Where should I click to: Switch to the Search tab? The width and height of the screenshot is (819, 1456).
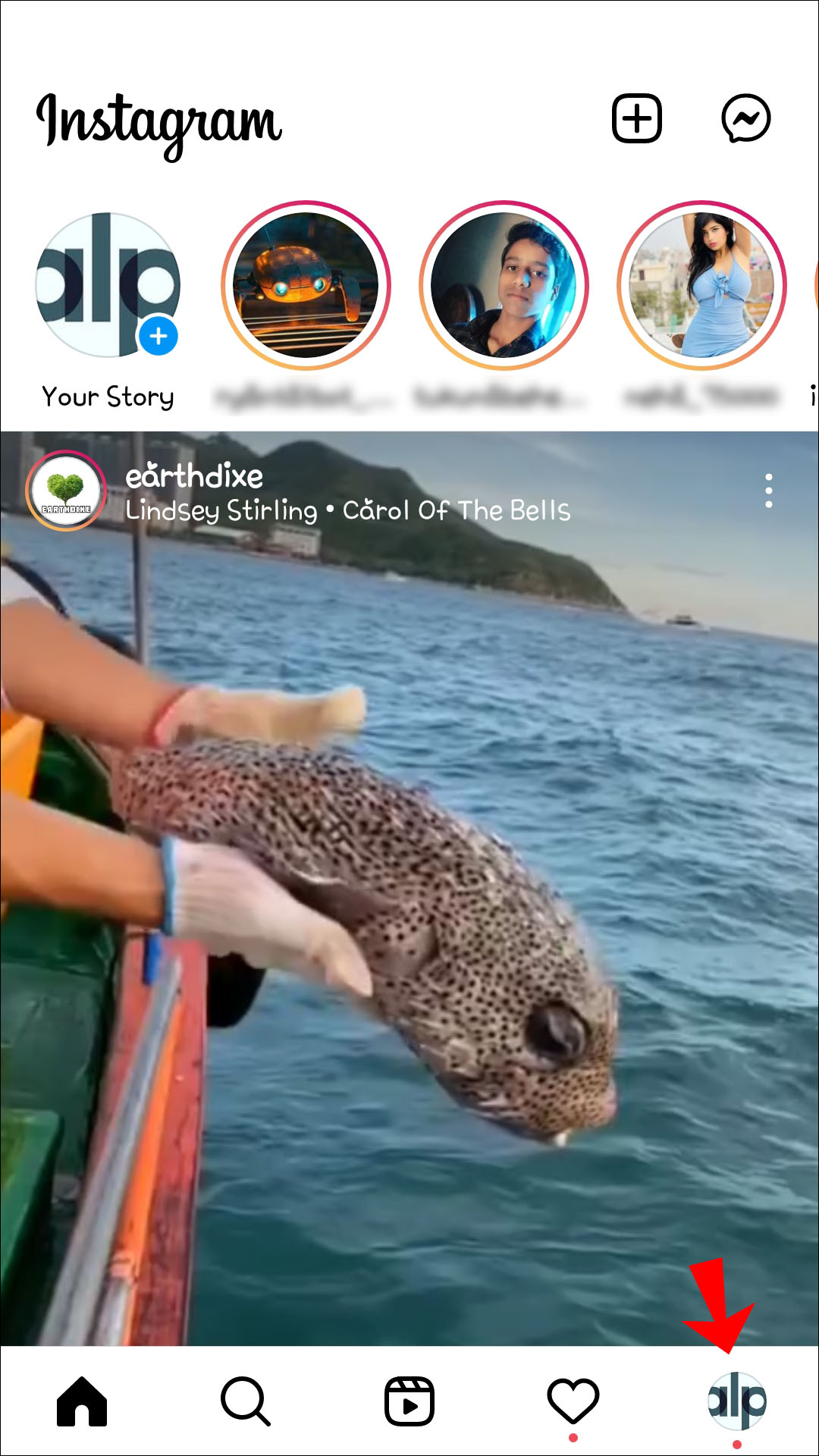pyautogui.click(x=245, y=1401)
